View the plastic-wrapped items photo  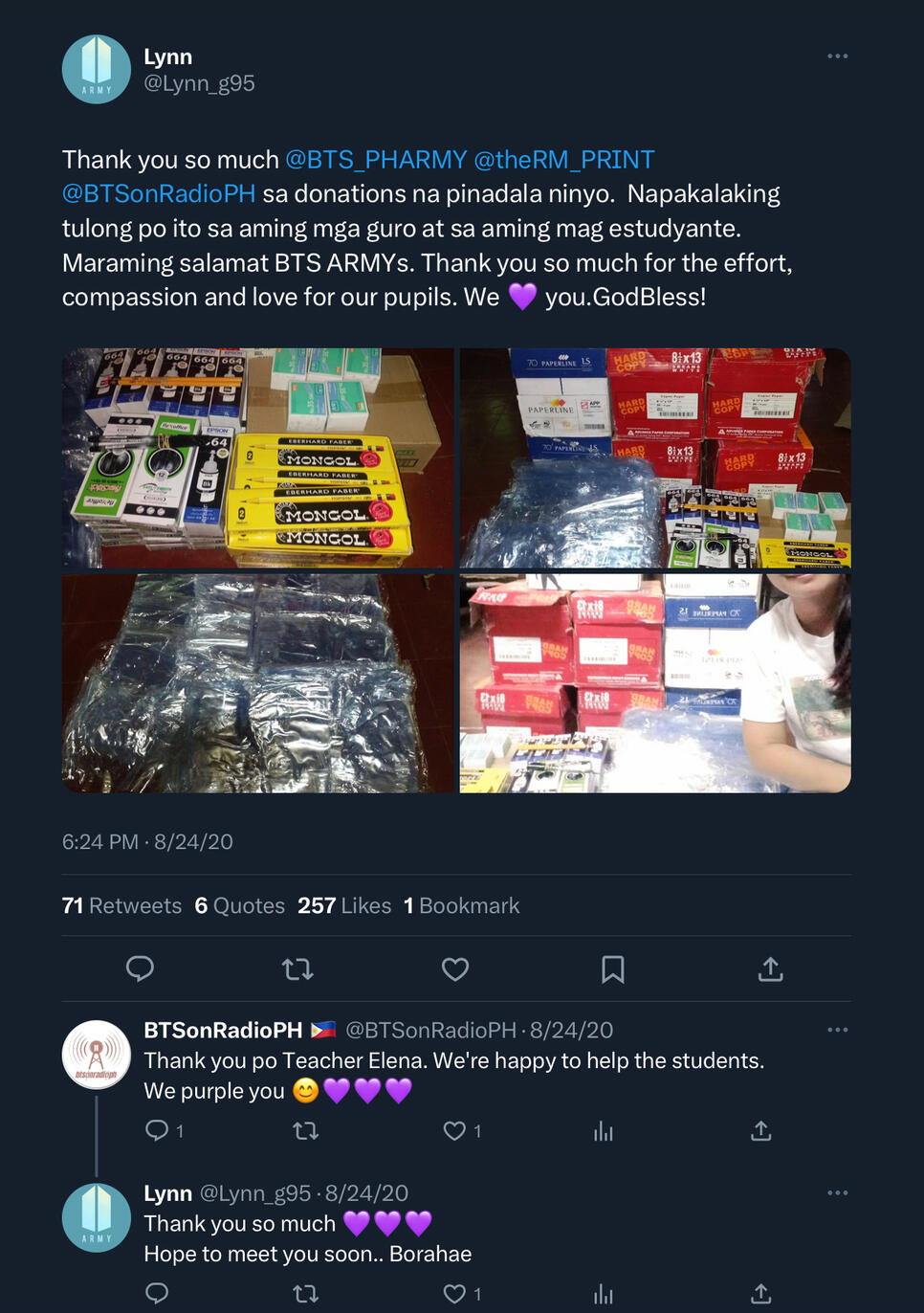pyautogui.click(x=257, y=683)
